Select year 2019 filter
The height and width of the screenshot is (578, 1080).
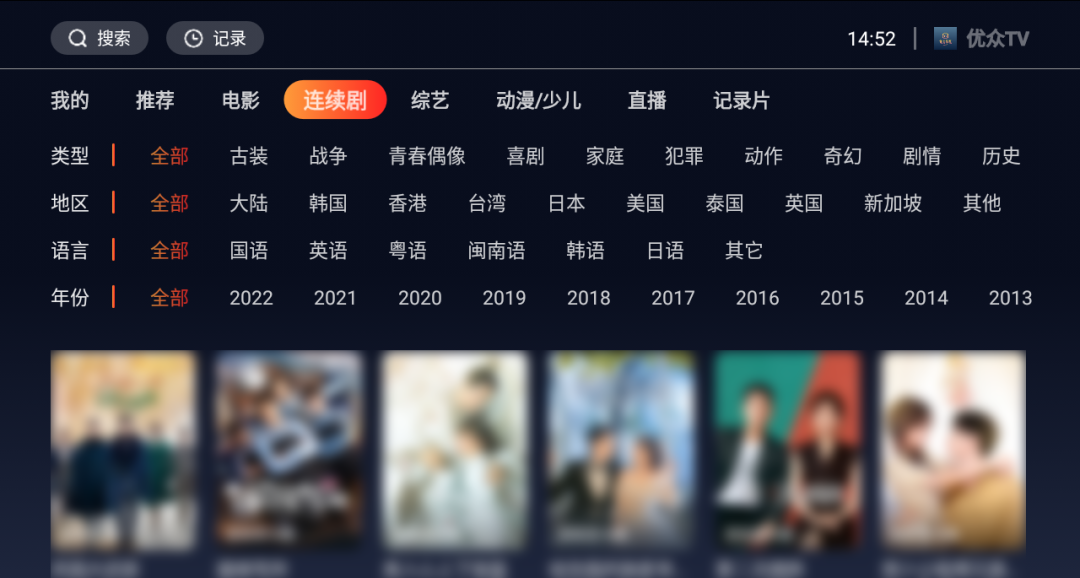[x=504, y=298]
